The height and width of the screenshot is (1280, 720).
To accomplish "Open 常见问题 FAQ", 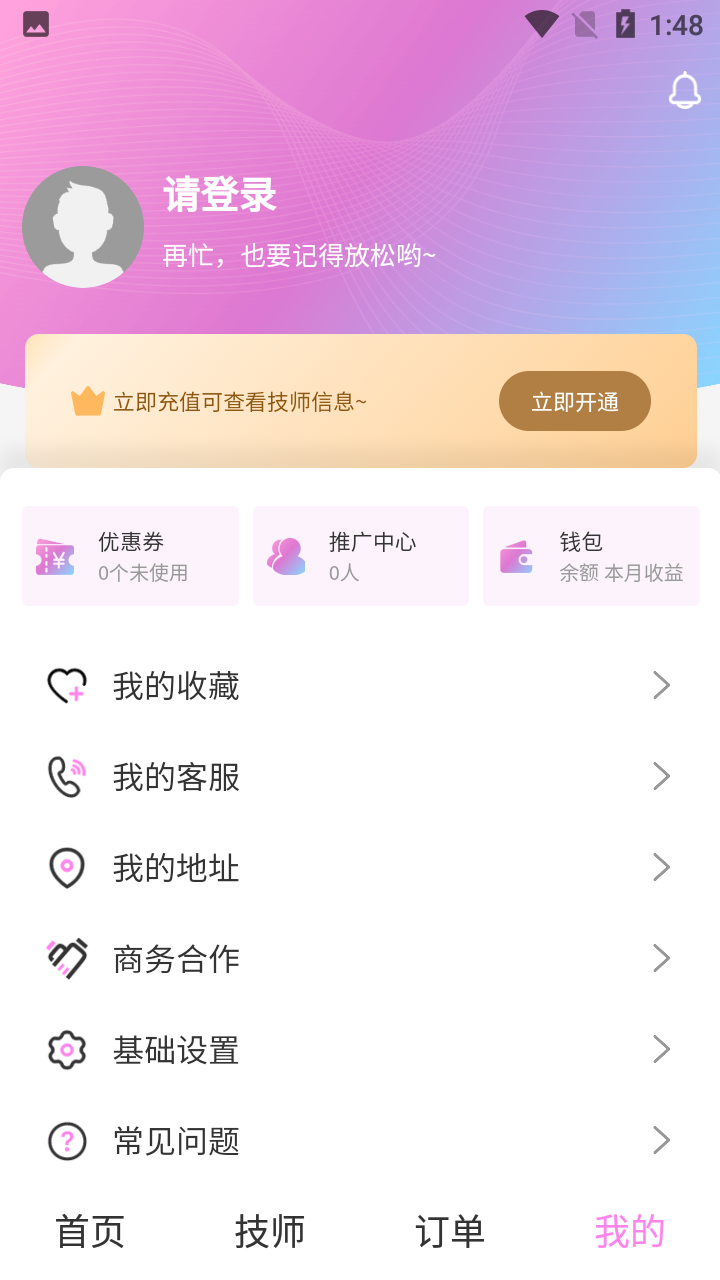I will point(360,1141).
